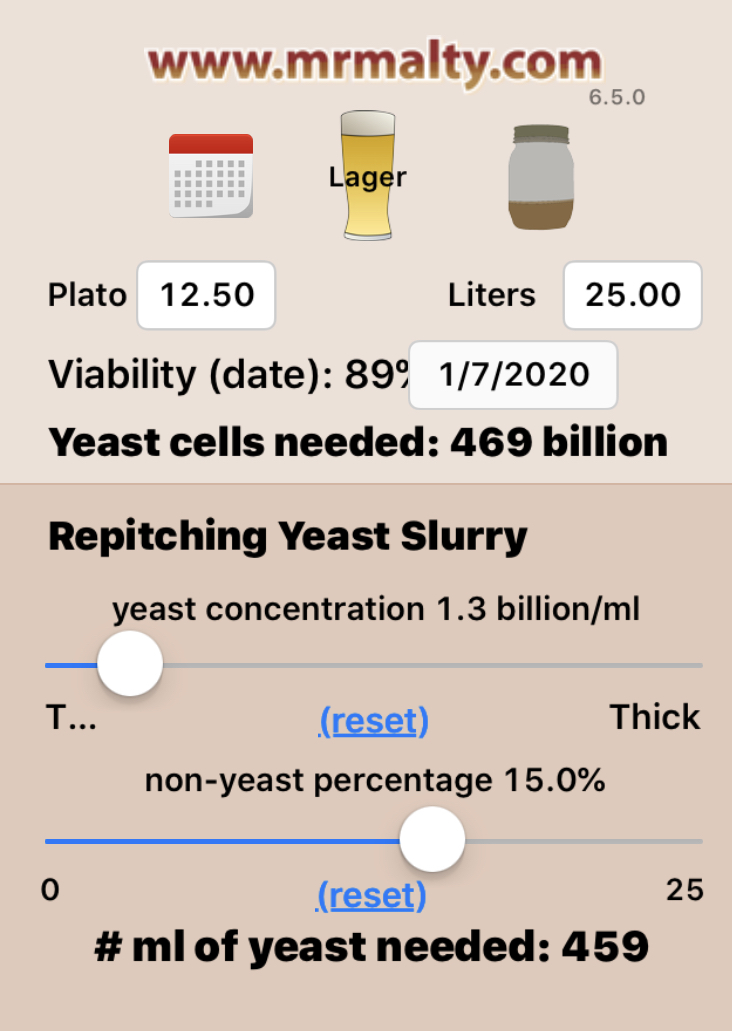This screenshot has width=732, height=1031.
Task: Reset the yeast concentration value
Action: (x=373, y=720)
